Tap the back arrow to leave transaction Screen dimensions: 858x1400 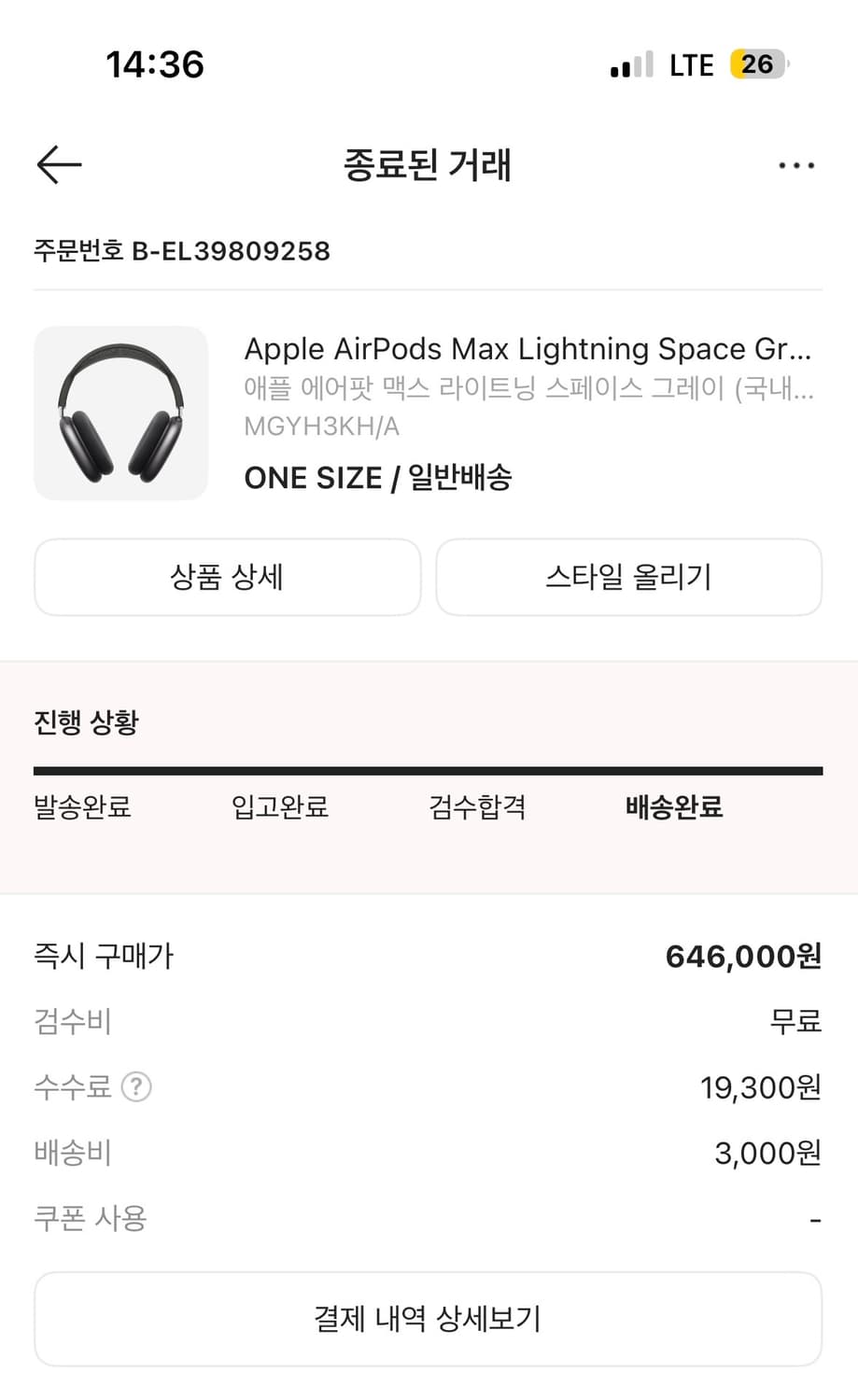click(58, 164)
